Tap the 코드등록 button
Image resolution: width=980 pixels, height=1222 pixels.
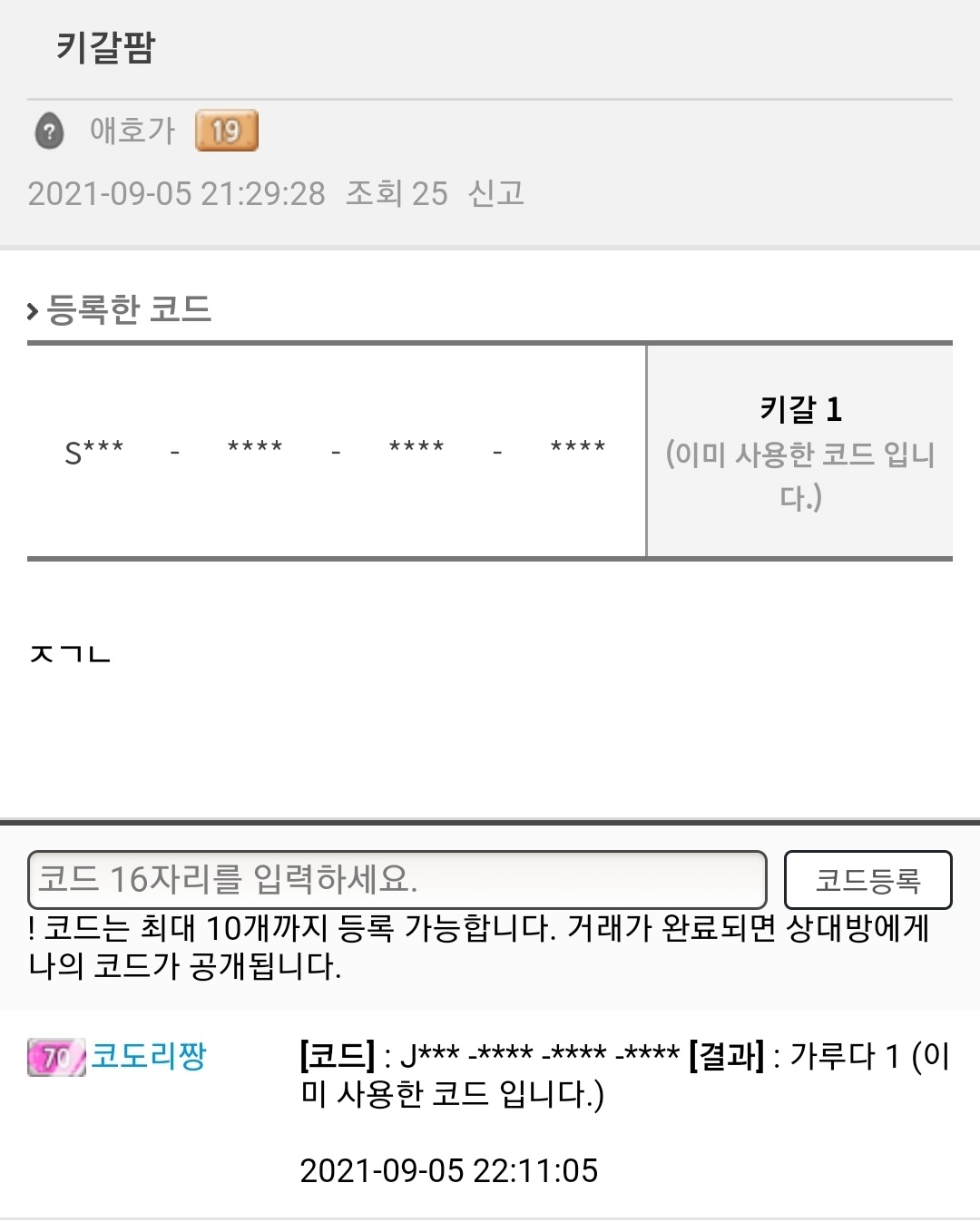click(867, 879)
